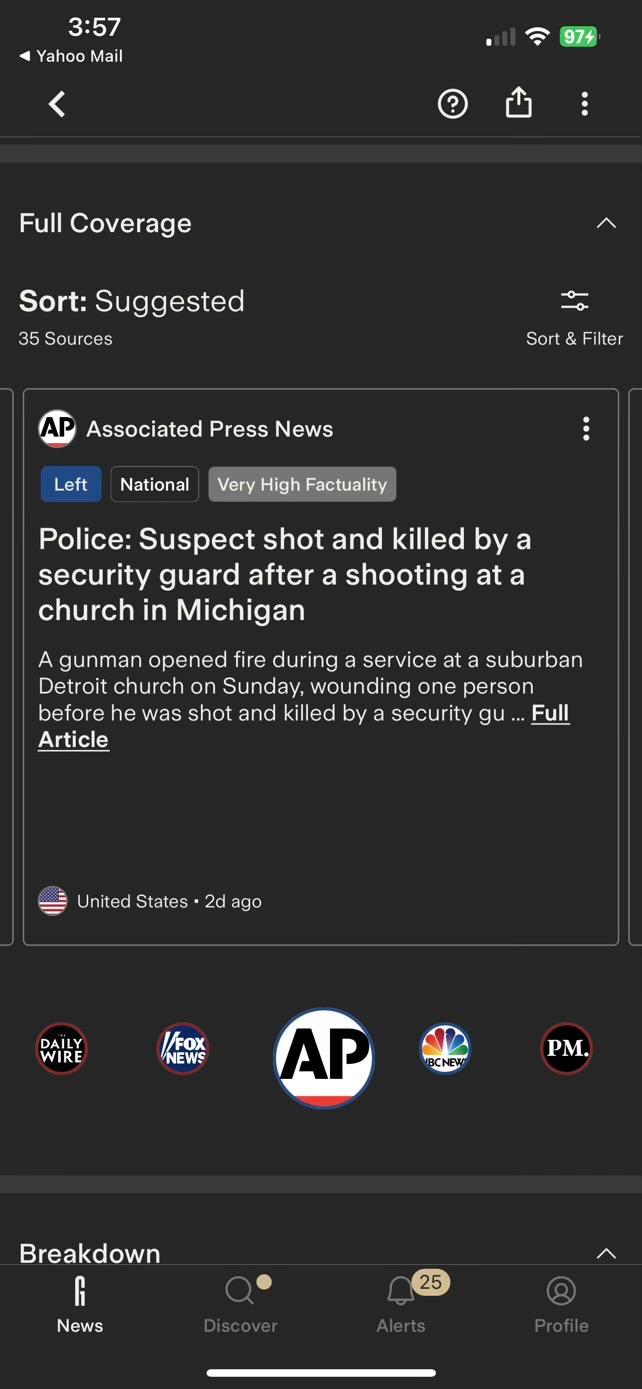Viewport: 642px width, 1389px height.
Task: Switch to the Discover tab
Action: click(241, 1304)
